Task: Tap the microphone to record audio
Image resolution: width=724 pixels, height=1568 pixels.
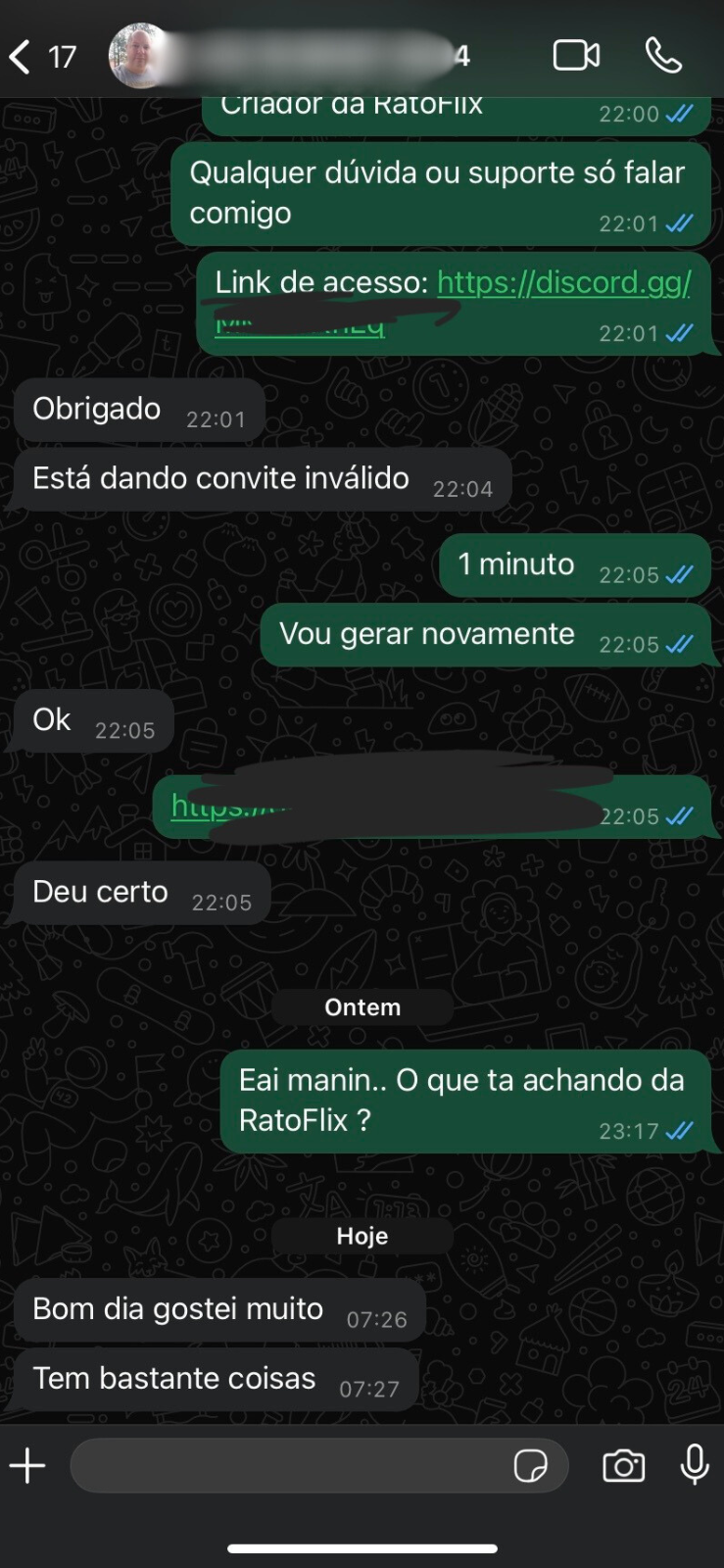Action: [695, 1464]
